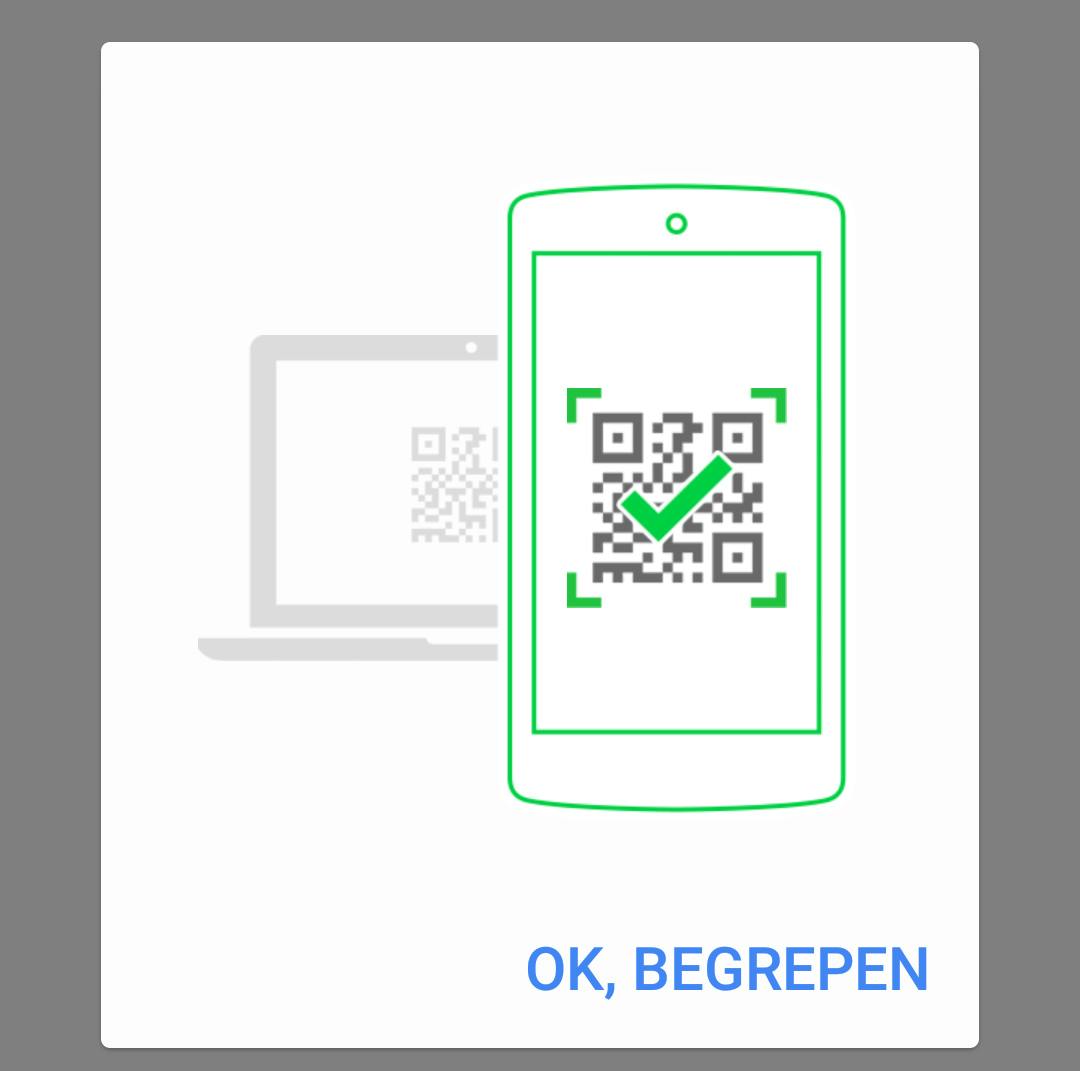Tap the OK, BEGREPEN button
Image resolution: width=1080 pixels, height=1071 pixels.
pyautogui.click(x=727, y=969)
